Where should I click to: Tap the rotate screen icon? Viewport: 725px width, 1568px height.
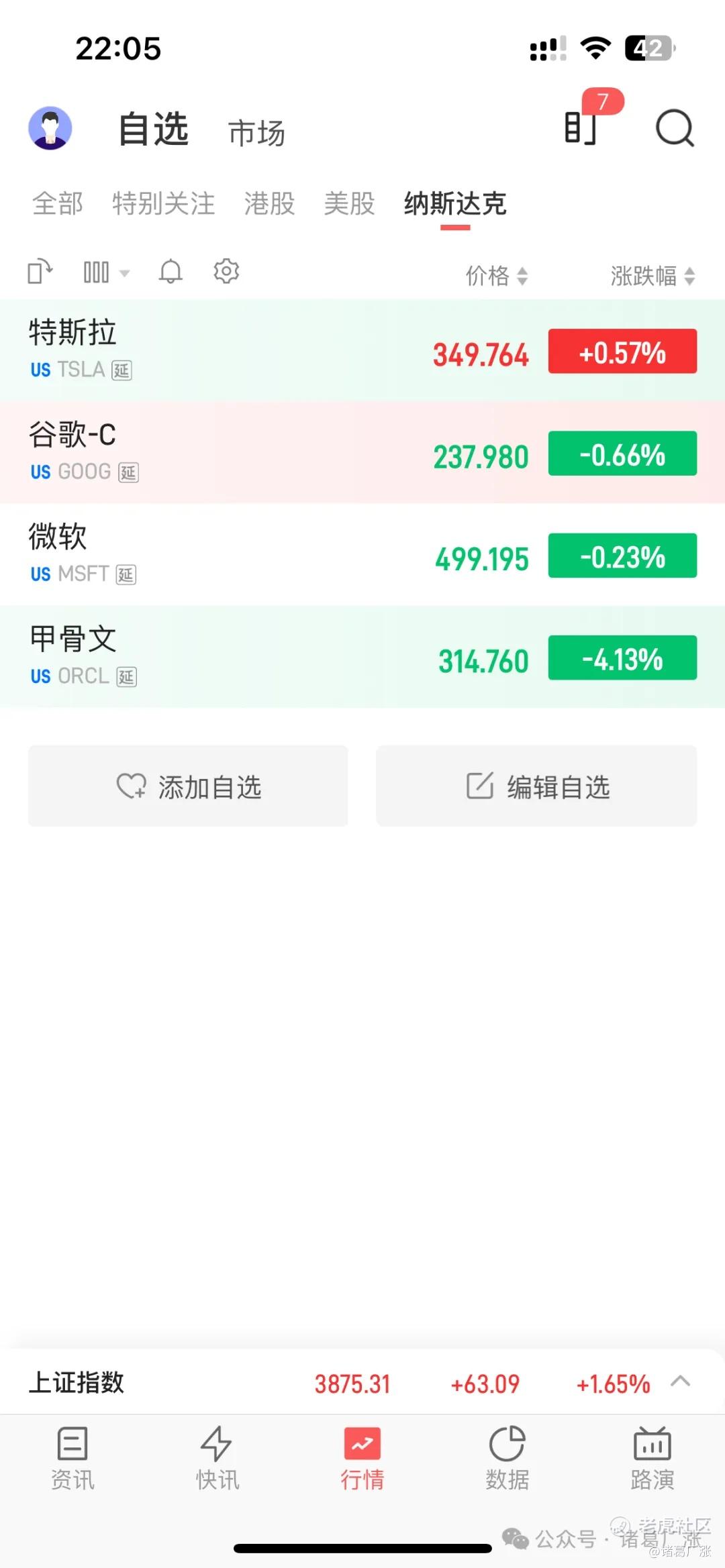40,272
